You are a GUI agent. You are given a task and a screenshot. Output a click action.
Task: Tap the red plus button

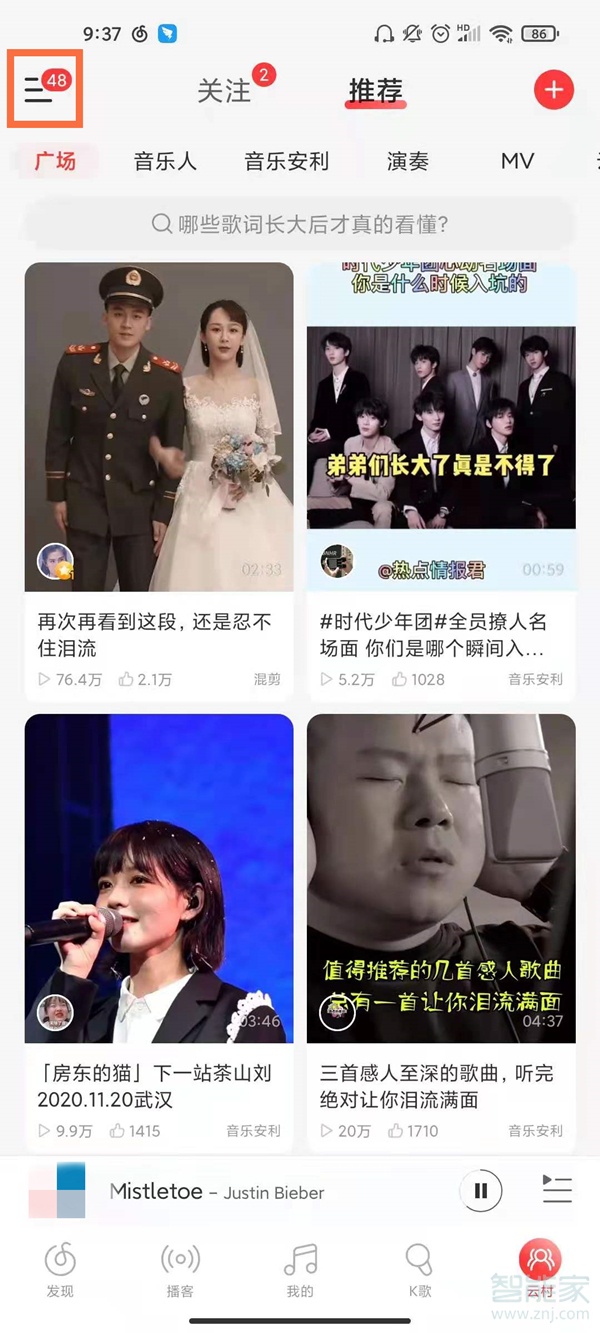(554, 91)
